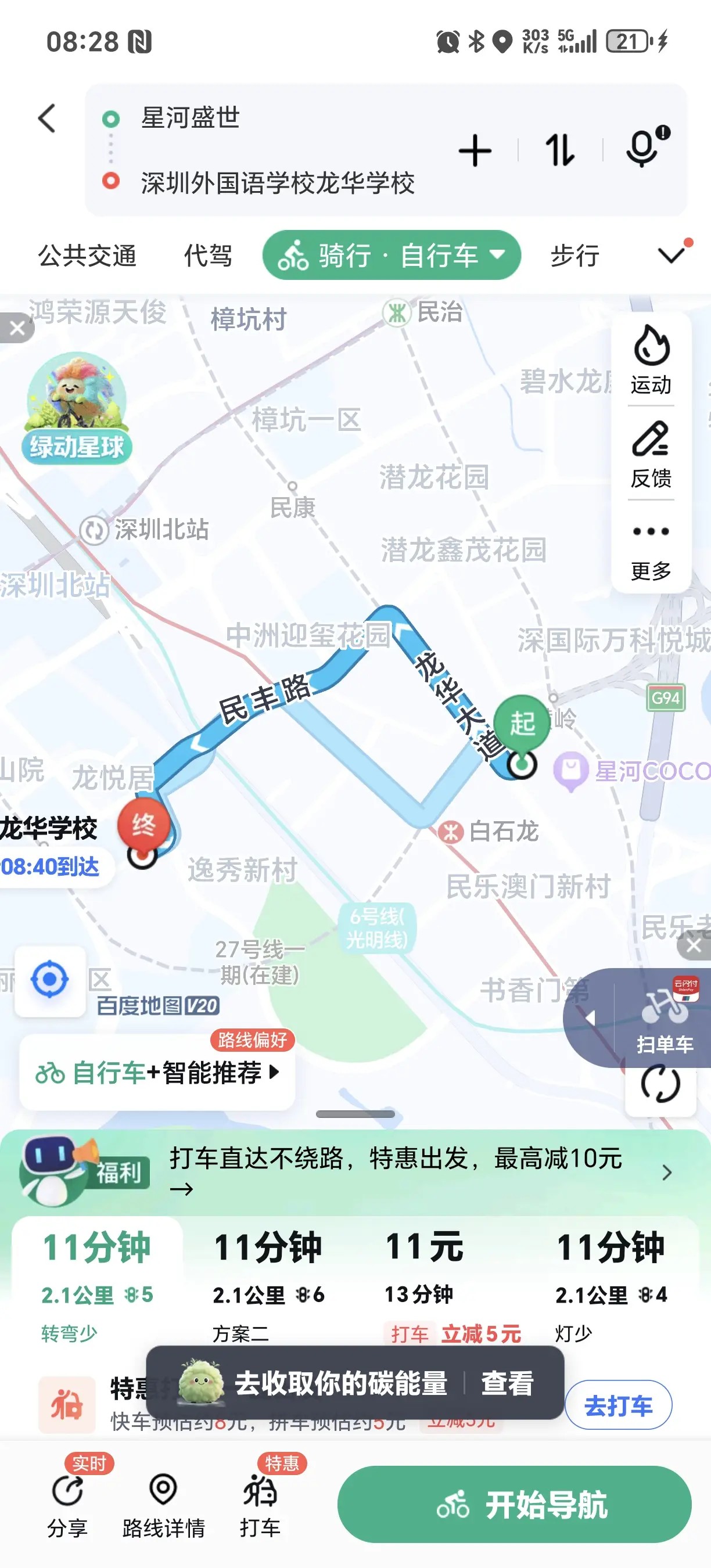Tap 扫单车 to scan a bike
711x1568 pixels.
pyautogui.click(x=664, y=1017)
